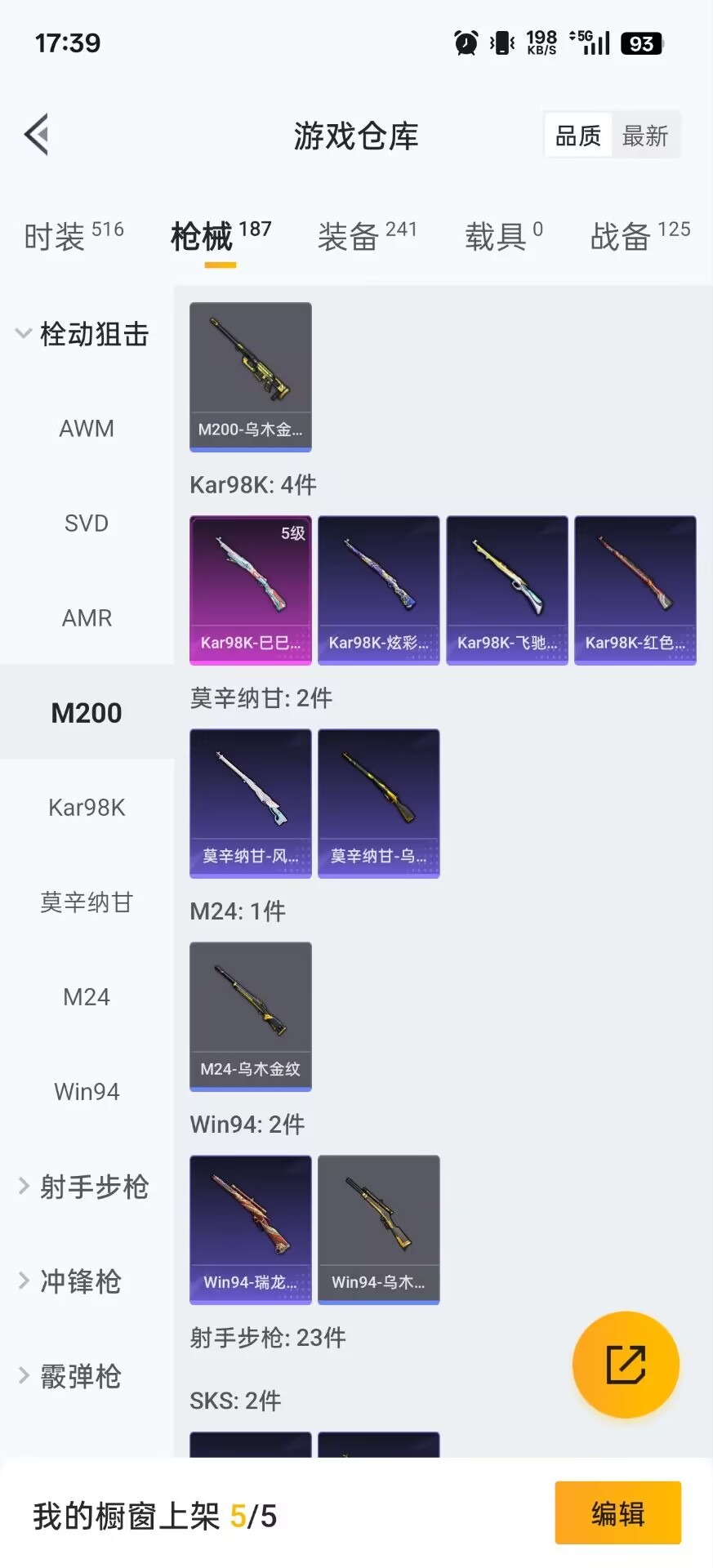This screenshot has height=1568, width=713.
Task: Jump to Kar98K in the sidebar
Action: pos(87,808)
